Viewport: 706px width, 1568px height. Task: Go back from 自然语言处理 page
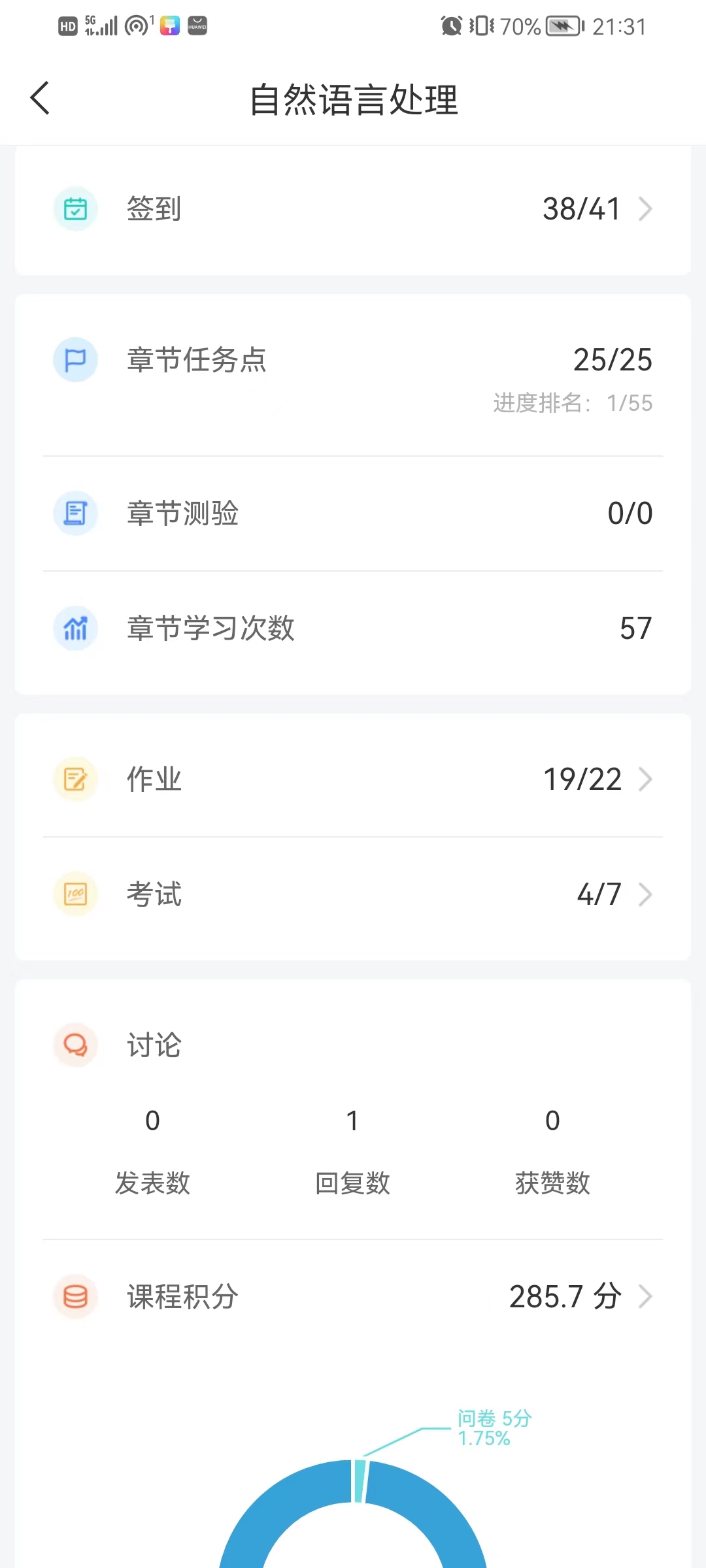tap(41, 99)
